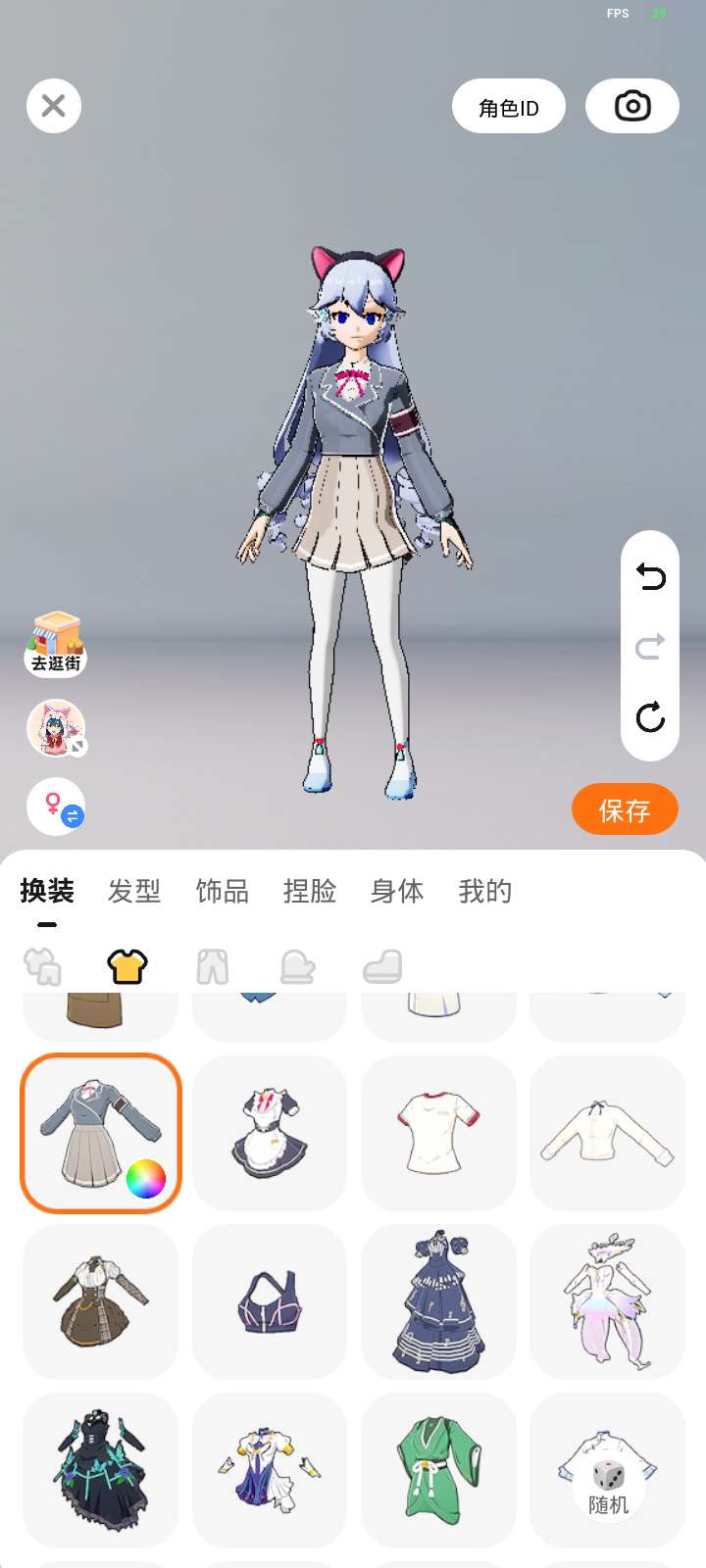Select the shoes category icon
The image size is (706, 1568).
click(382, 966)
